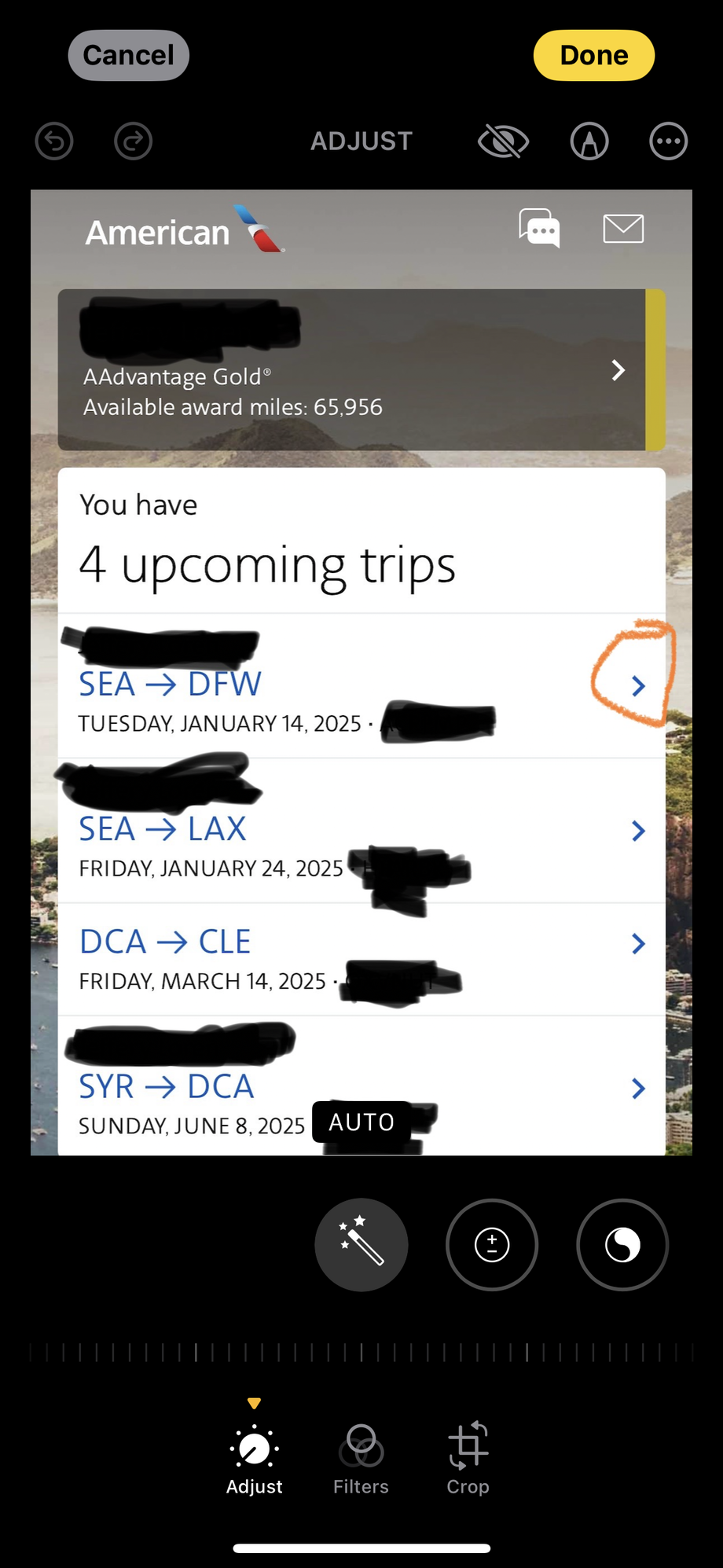Select the Adjust tab

(x=254, y=1459)
